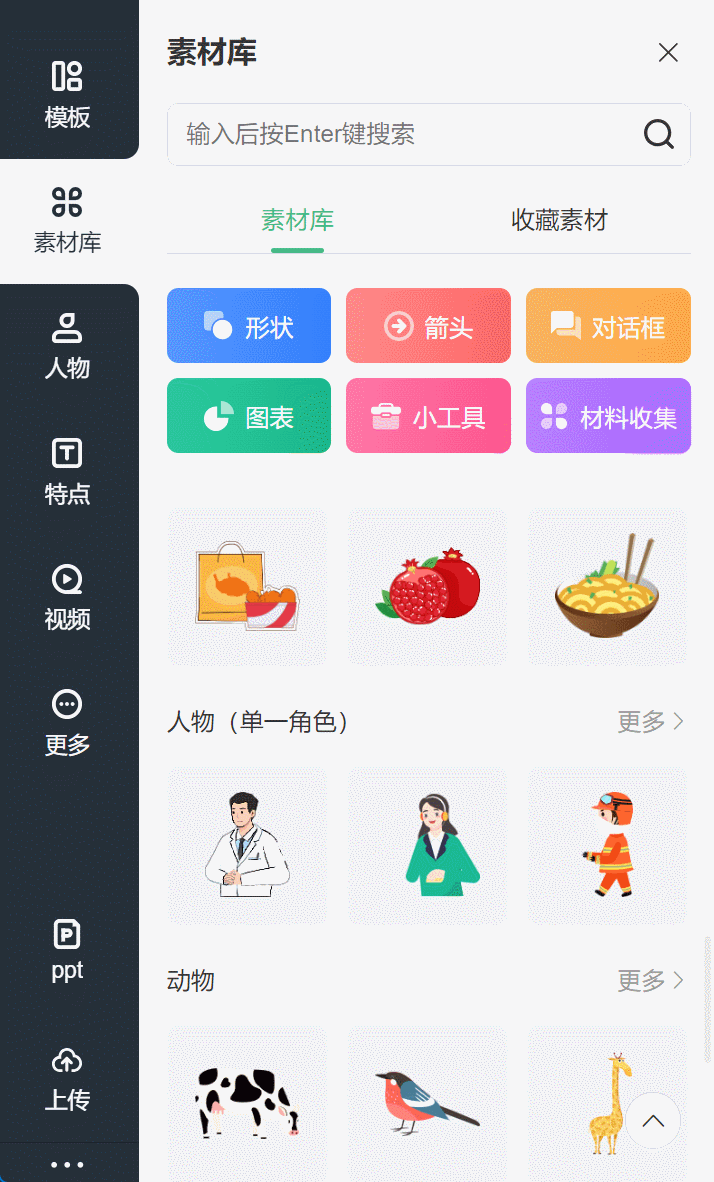Image resolution: width=714 pixels, height=1182 pixels.
Task: Select the doctor character material
Action: point(247,846)
